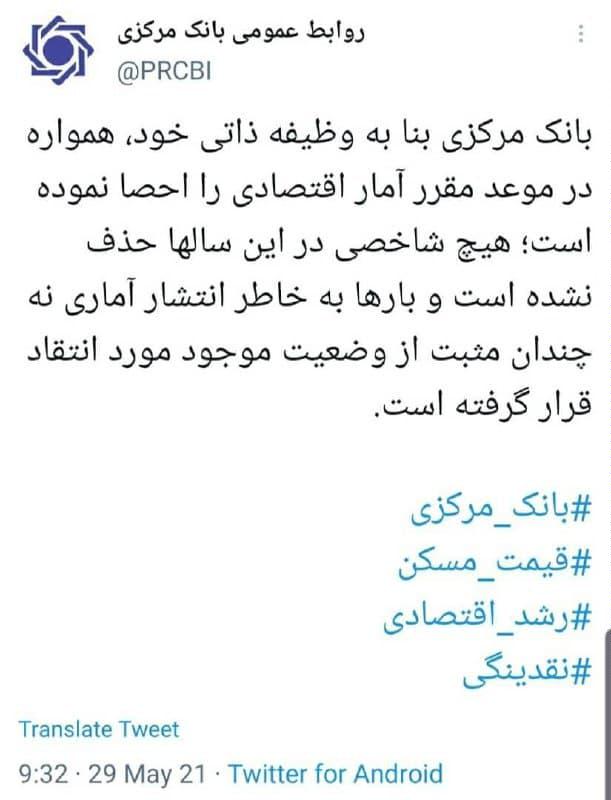Open the tweet overflow menu
Viewport: 611px width, 800px height.
(582, 36)
